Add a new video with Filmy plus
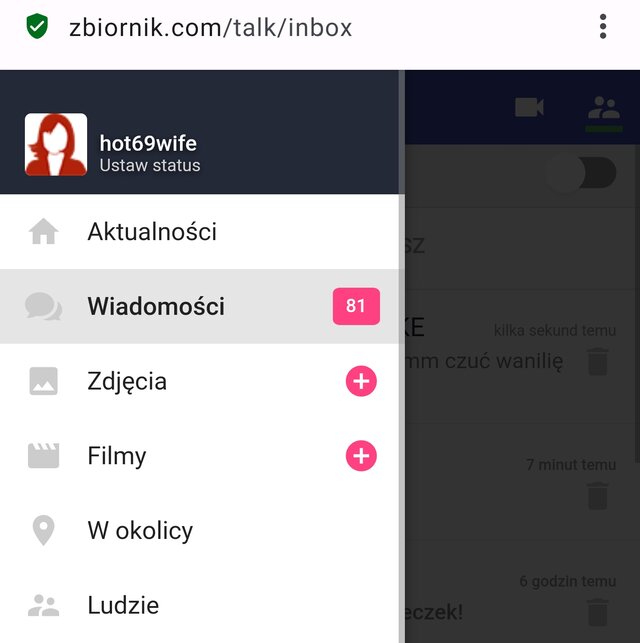This screenshot has height=643, width=640. 361,456
